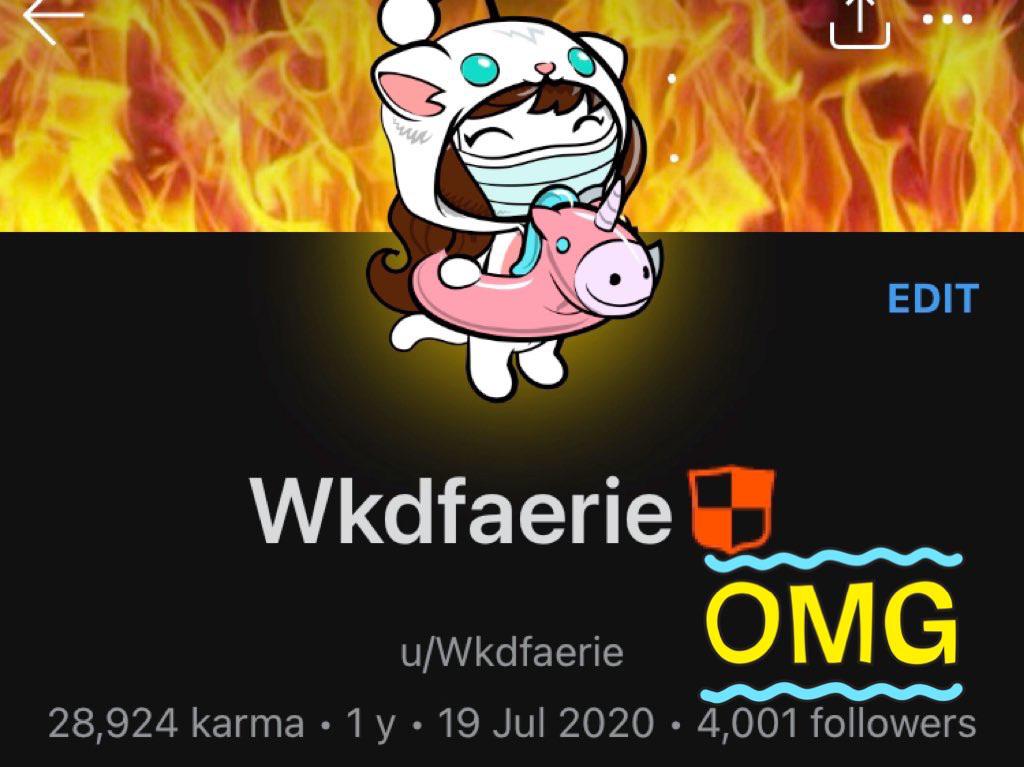This screenshot has height=767, width=1024.
Task: Tap EDIT to modify the profile
Action: (x=932, y=298)
